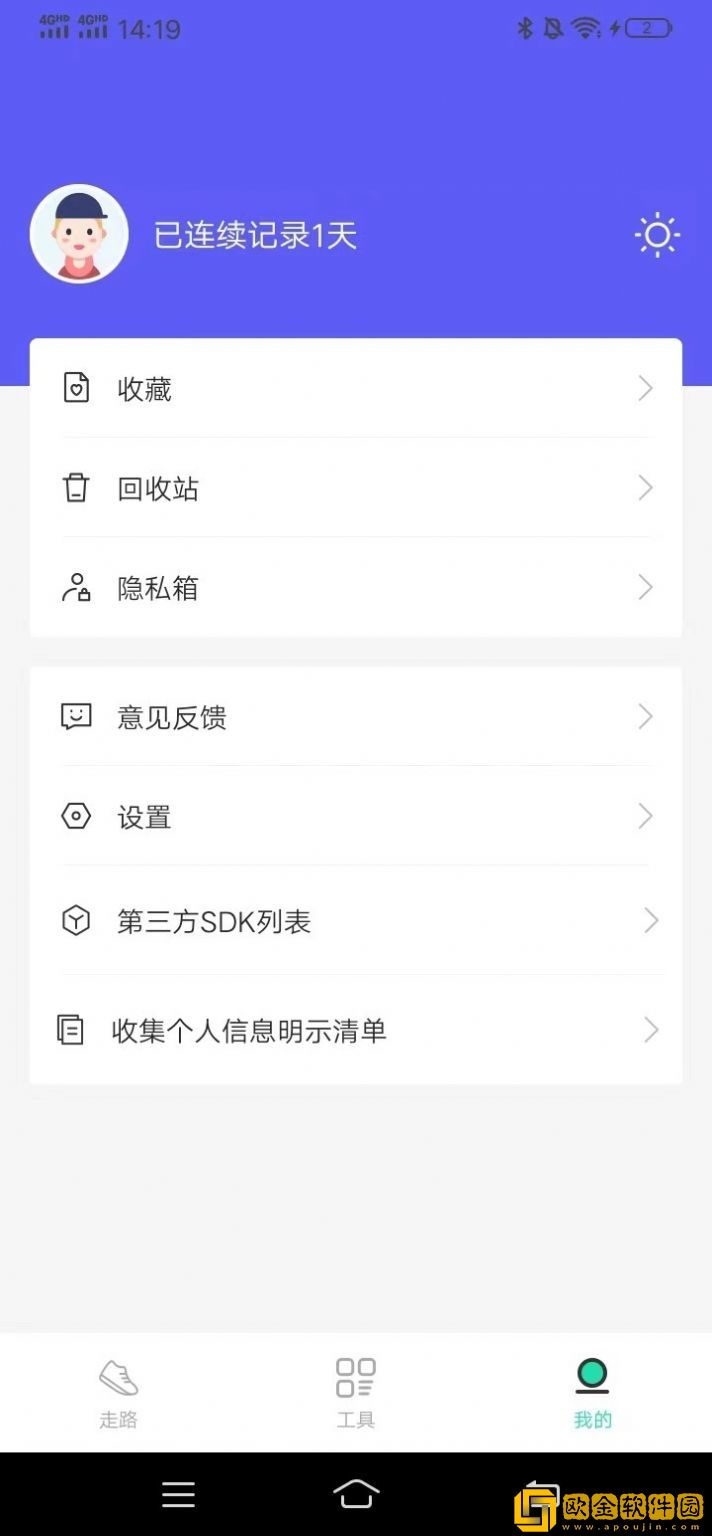Open 收集个人信息明示清单
This screenshot has width=712, height=1536.
point(356,1030)
